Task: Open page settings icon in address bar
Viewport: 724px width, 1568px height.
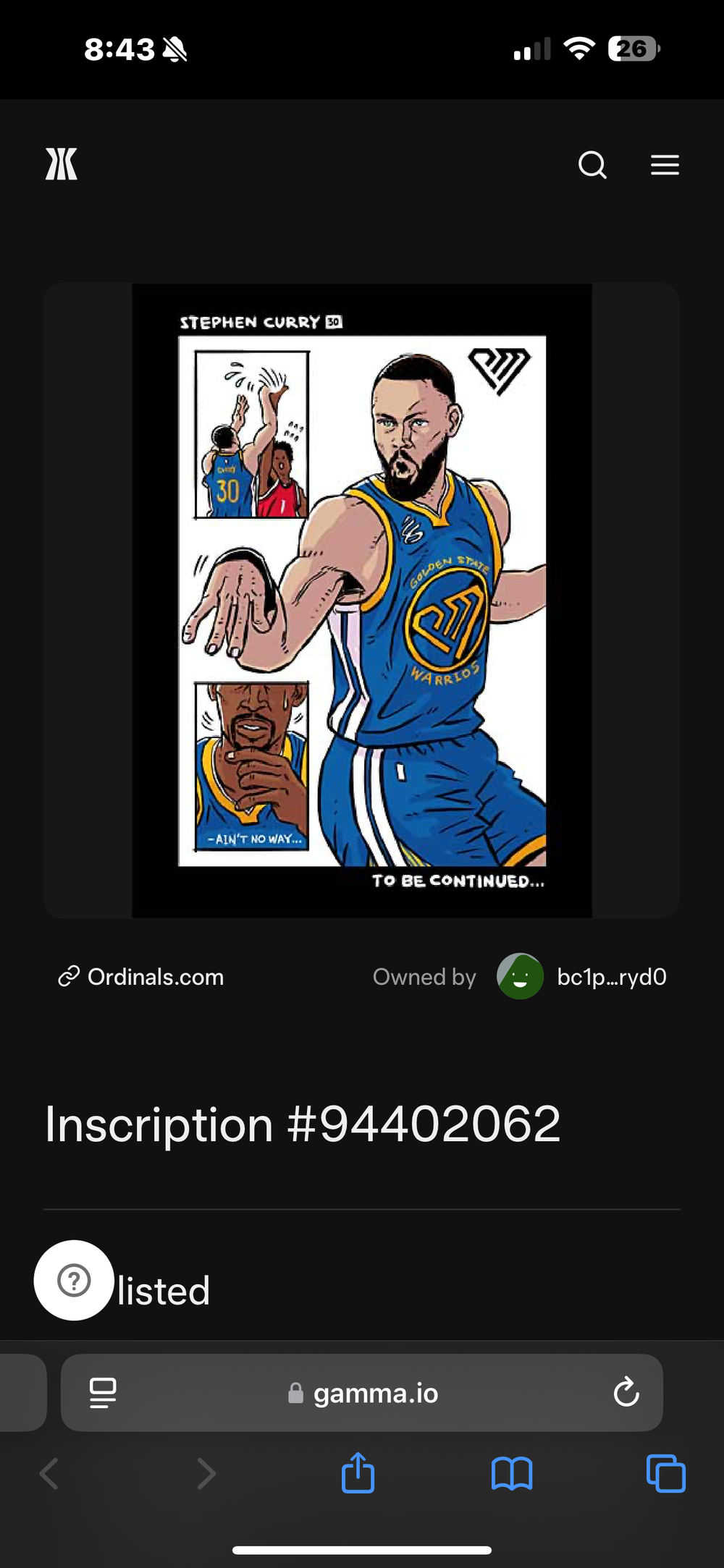Action: [103, 1392]
